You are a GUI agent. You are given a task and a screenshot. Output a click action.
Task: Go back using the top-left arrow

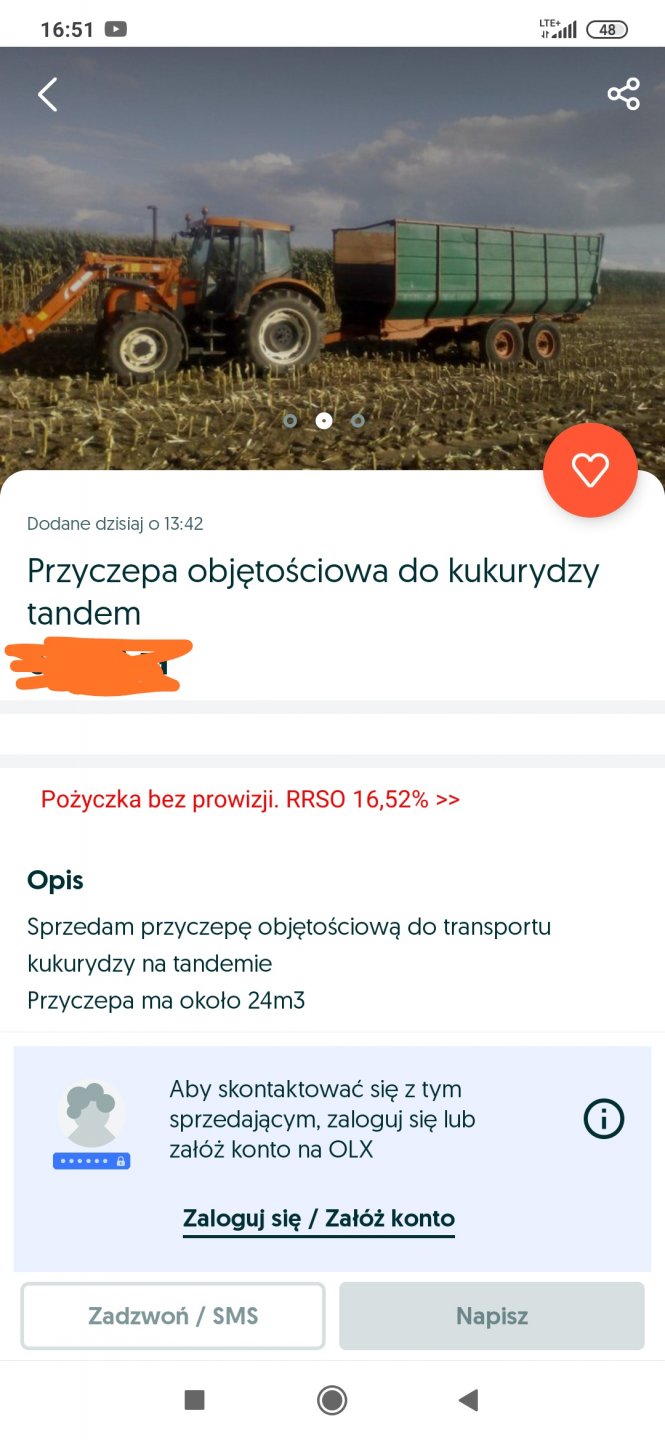tap(47, 94)
